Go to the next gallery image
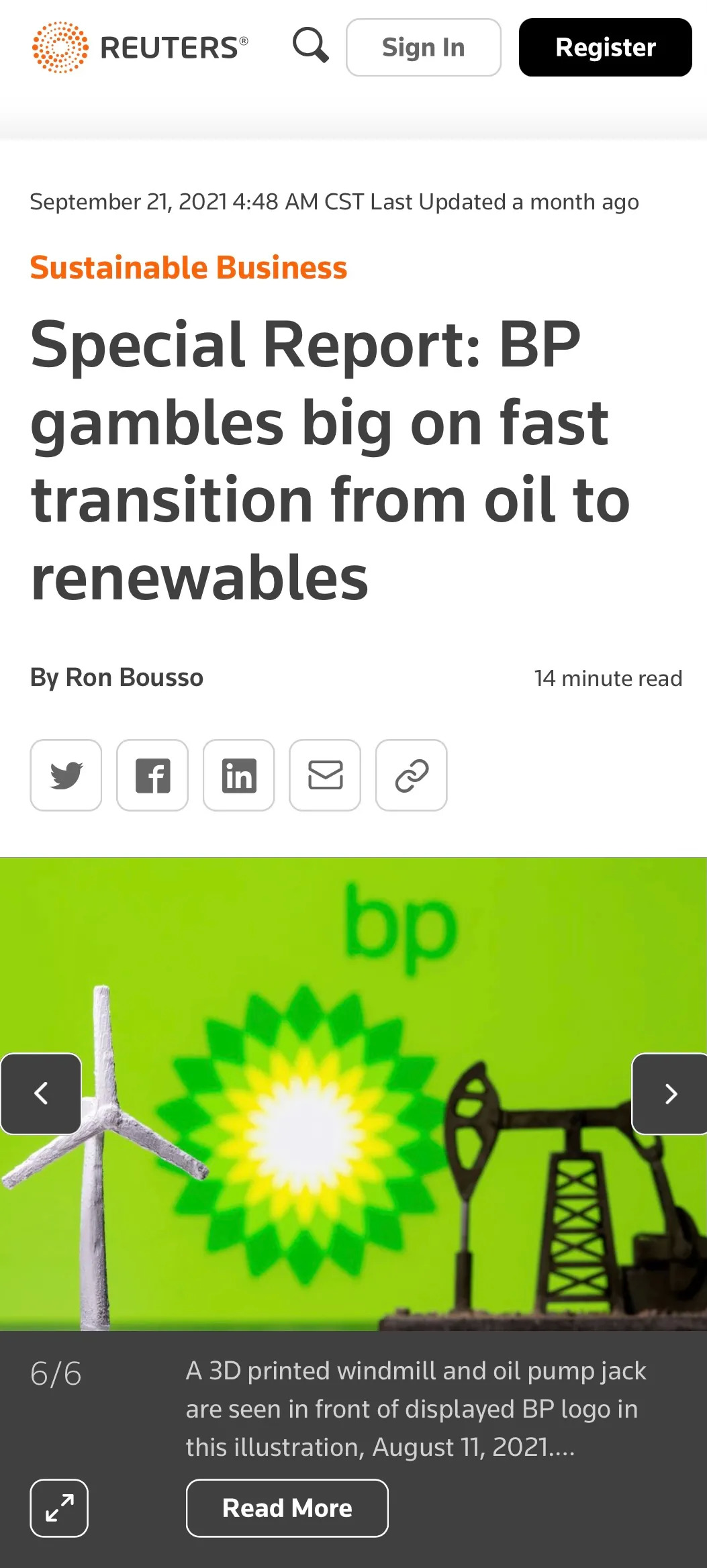The image size is (707, 1568). (x=669, y=1093)
